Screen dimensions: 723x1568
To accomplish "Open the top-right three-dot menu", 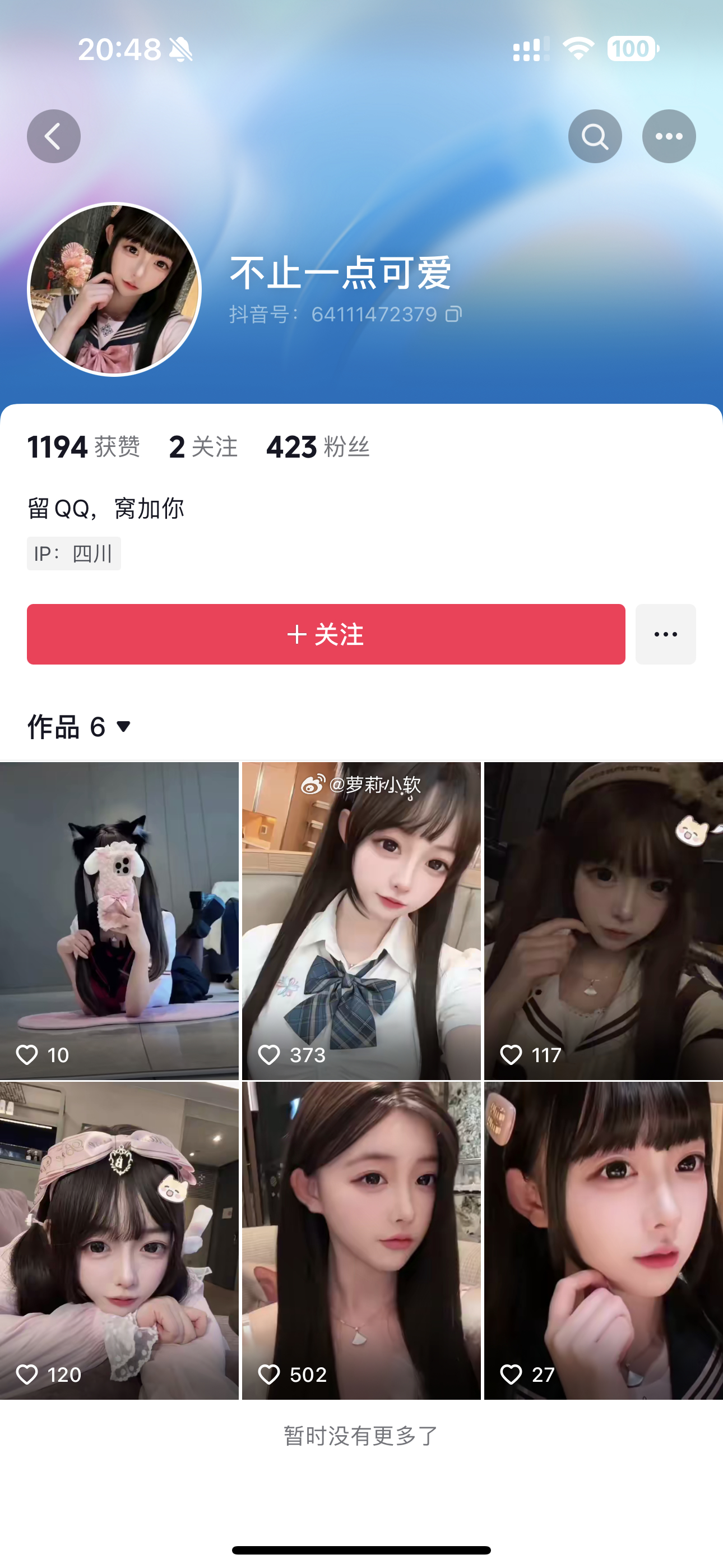I will point(669,136).
